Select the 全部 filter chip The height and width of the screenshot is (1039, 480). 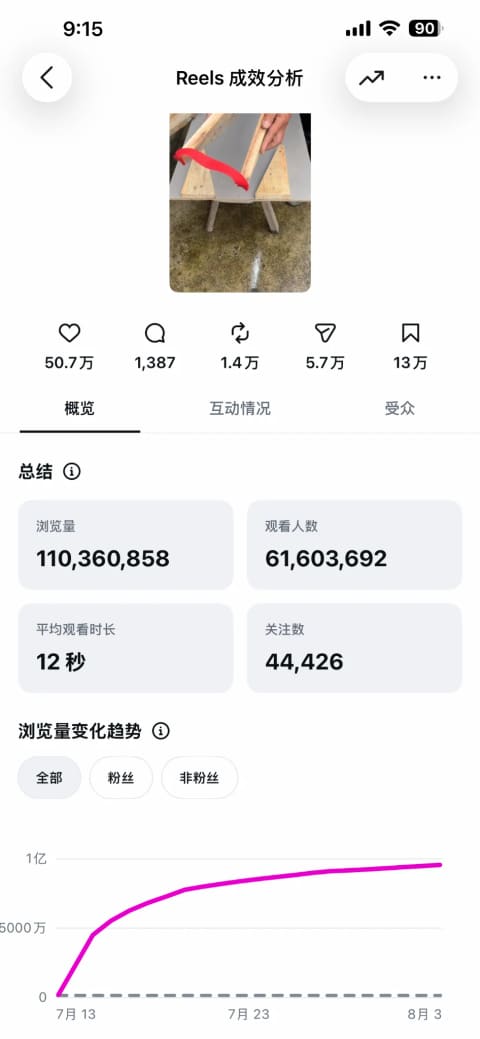[x=50, y=777]
